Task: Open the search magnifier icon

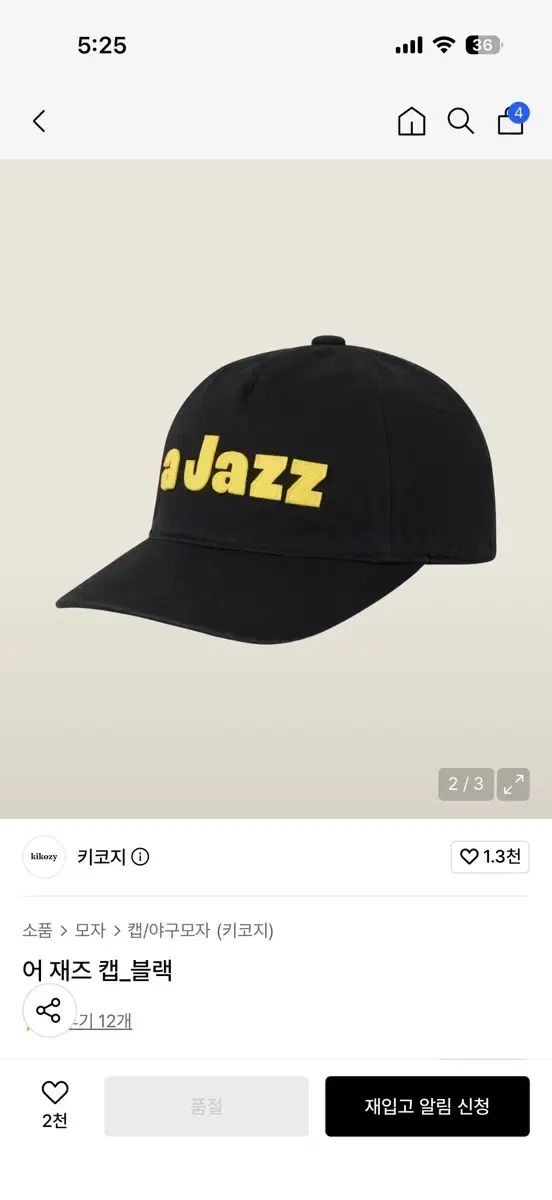Action: click(461, 121)
